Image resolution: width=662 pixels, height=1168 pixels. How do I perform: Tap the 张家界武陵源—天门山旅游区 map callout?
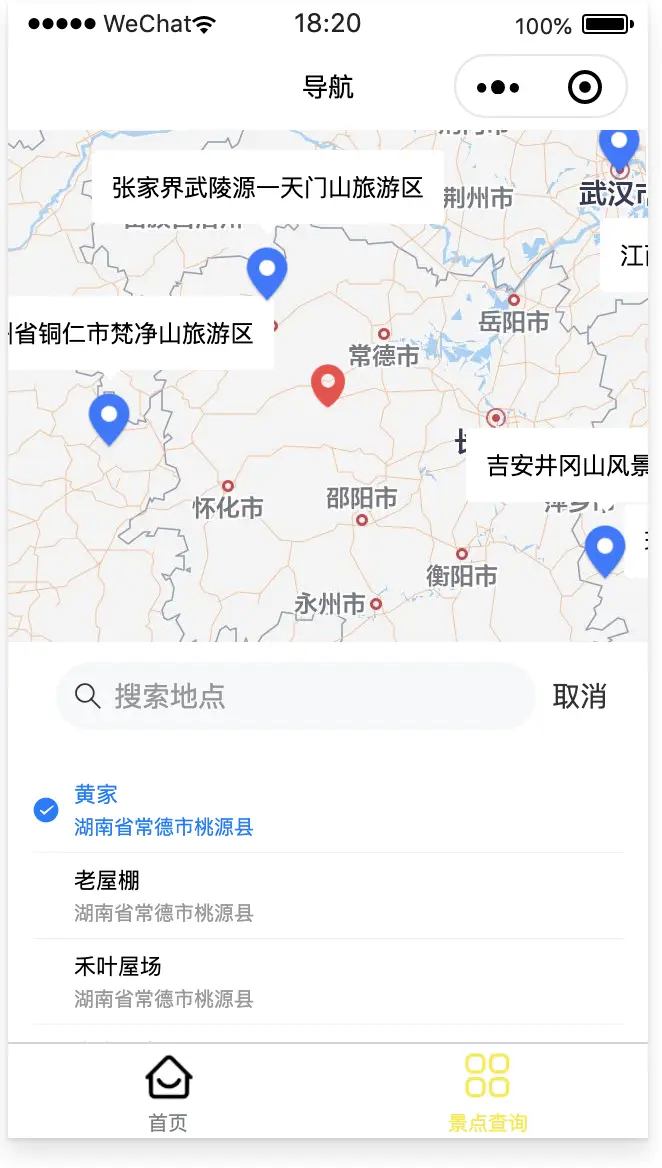pos(268,188)
